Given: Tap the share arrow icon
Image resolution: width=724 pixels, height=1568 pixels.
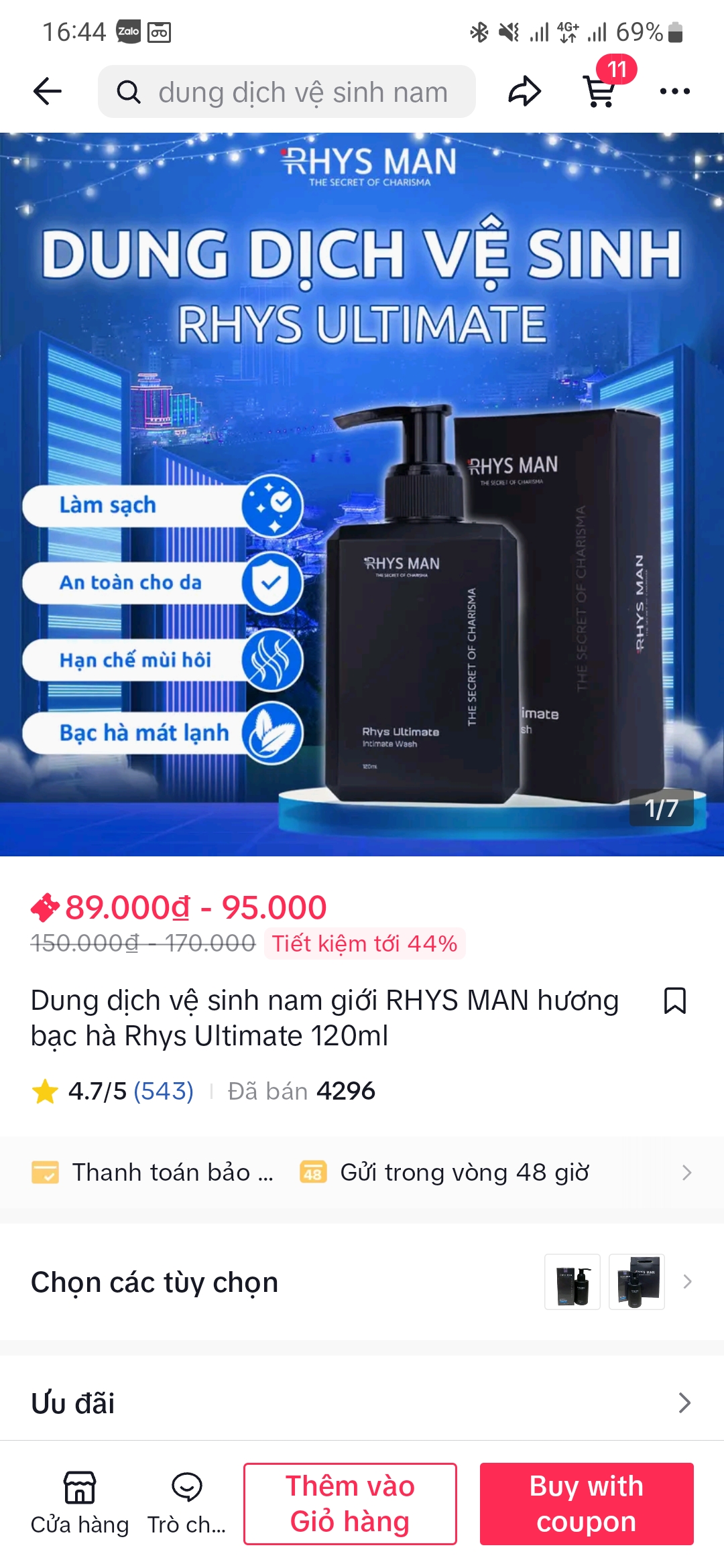Looking at the screenshot, I should (524, 91).
